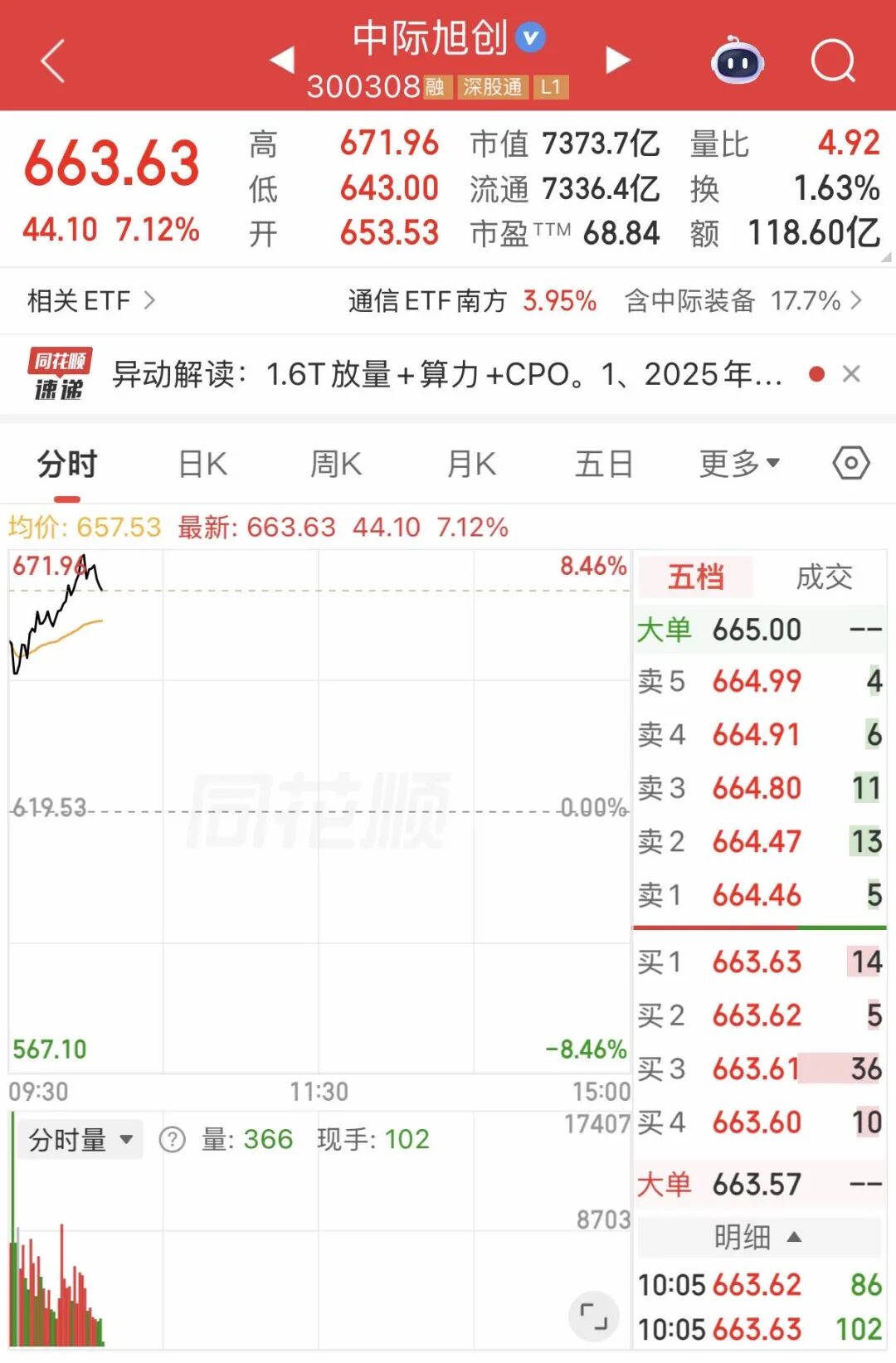Expand the 更多 chart options
This screenshot has height=1363, width=896.
click(x=738, y=464)
